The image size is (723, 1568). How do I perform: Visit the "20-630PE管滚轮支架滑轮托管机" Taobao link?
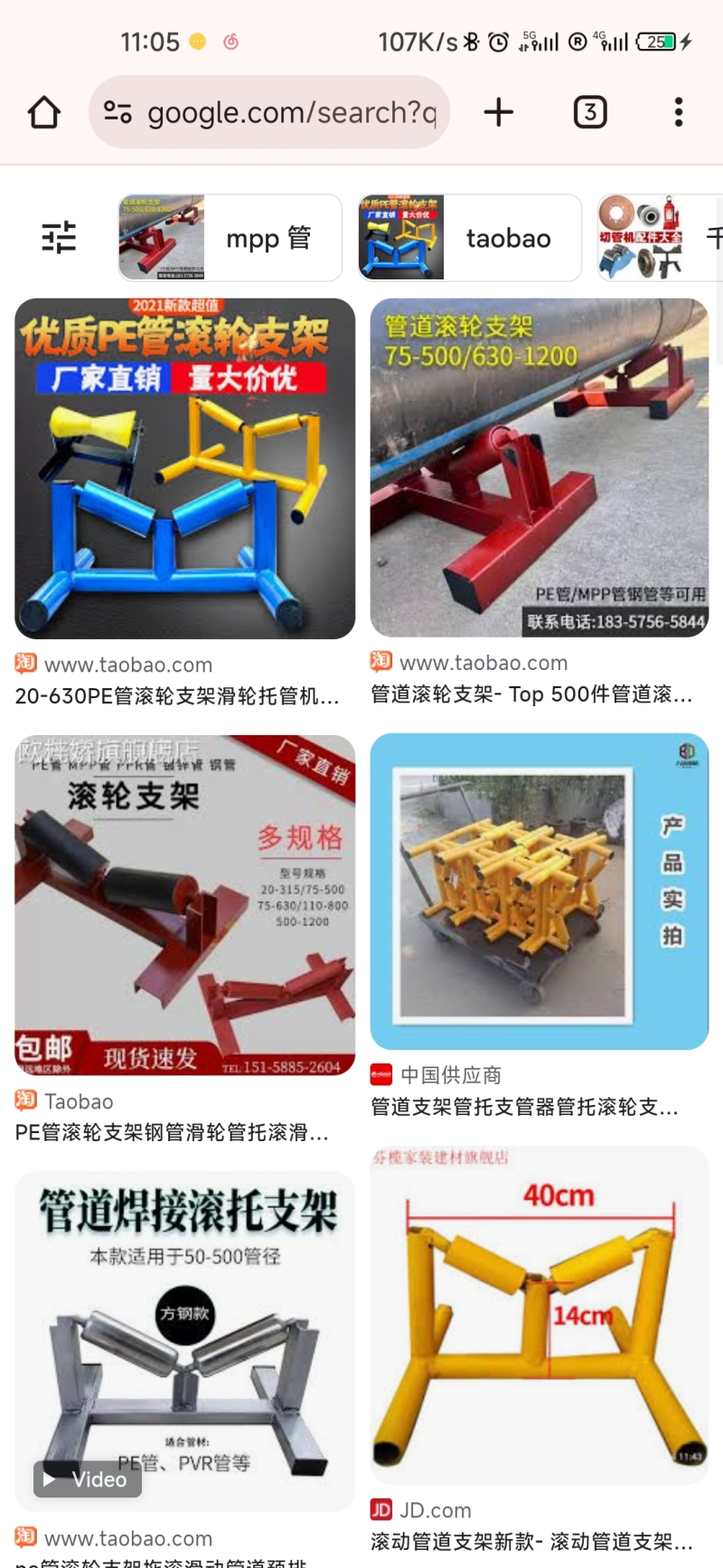coord(177,696)
